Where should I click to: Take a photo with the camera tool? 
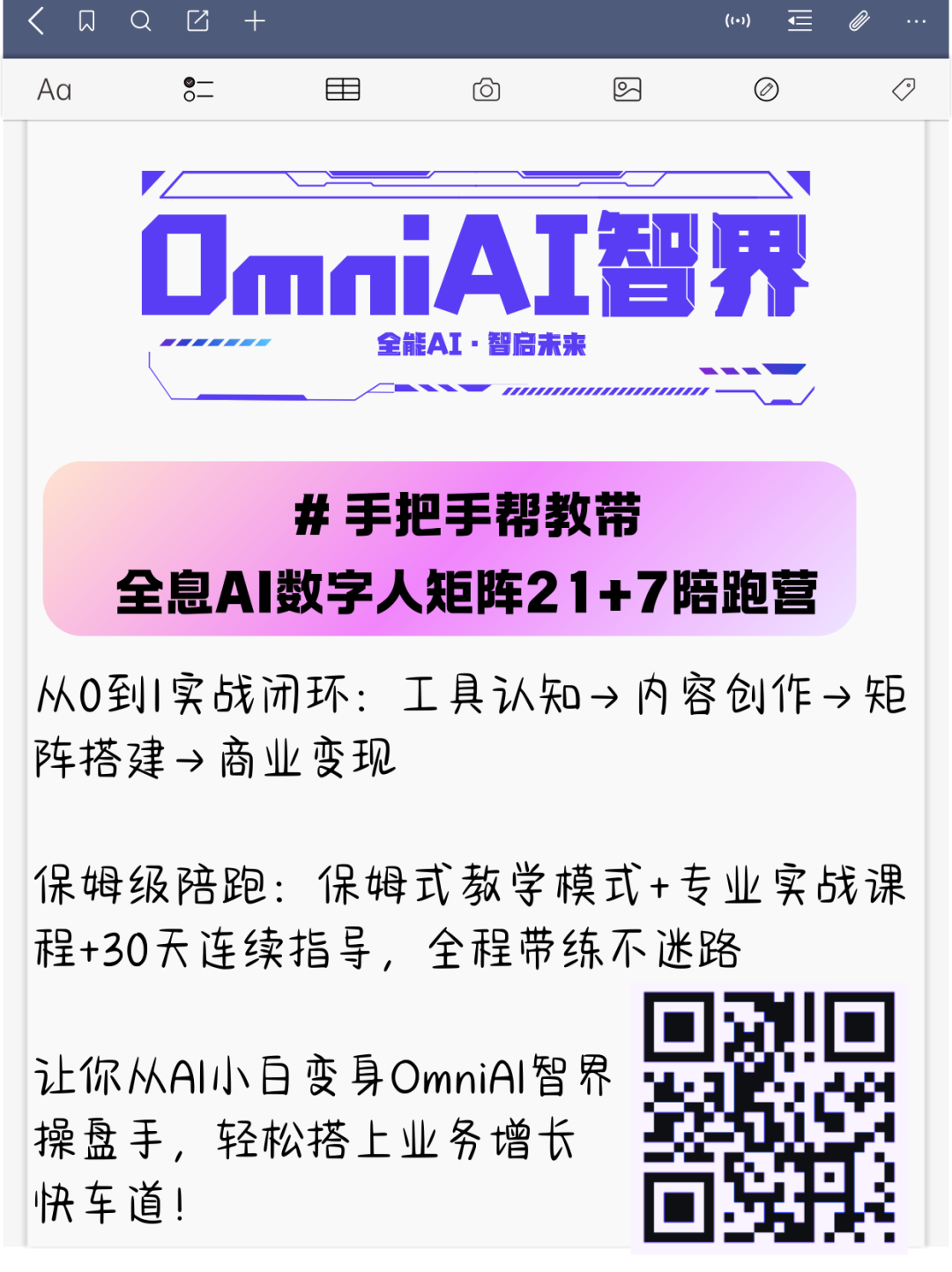click(486, 90)
